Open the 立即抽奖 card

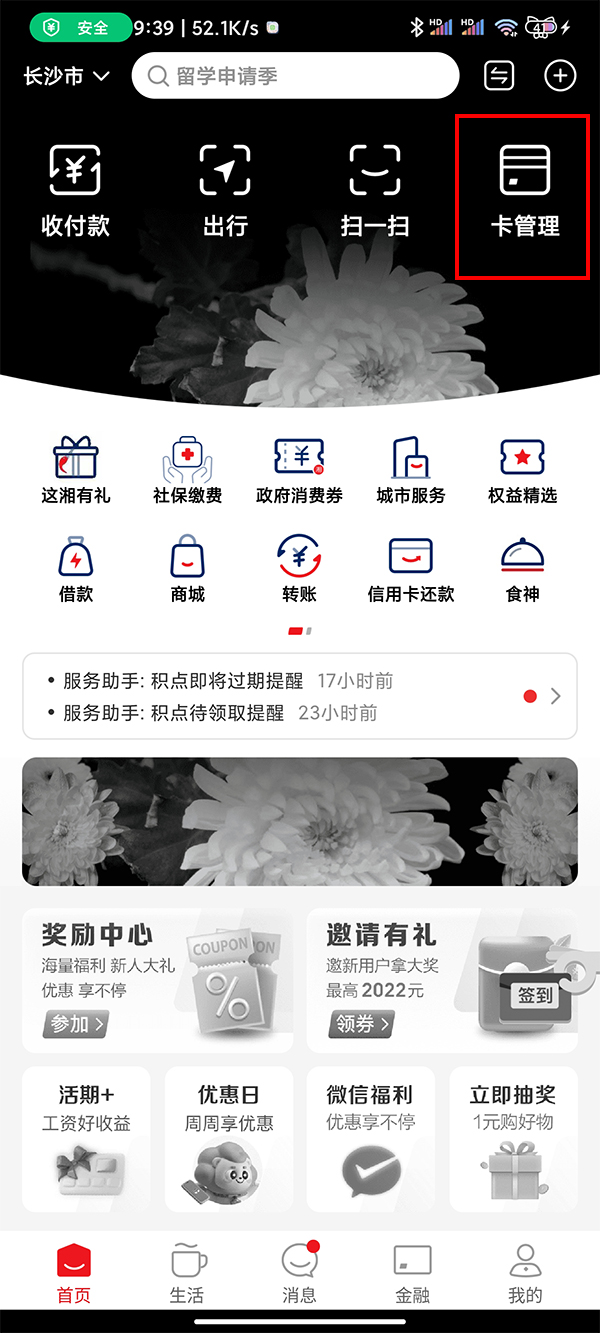(x=513, y=1138)
